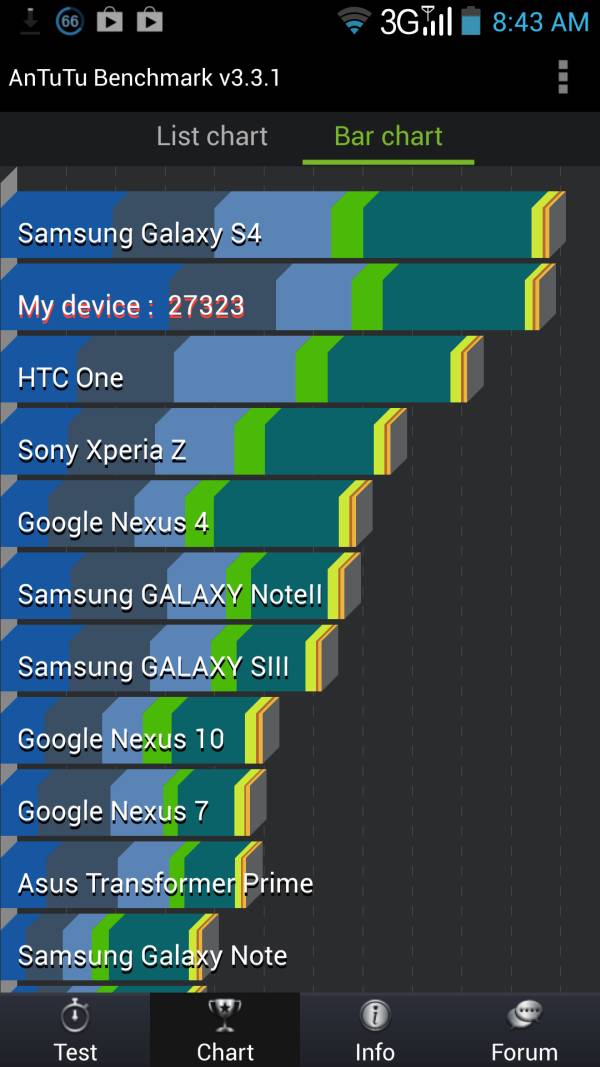Select the Bar chart tab
The width and height of the screenshot is (600, 1067).
pos(388,137)
